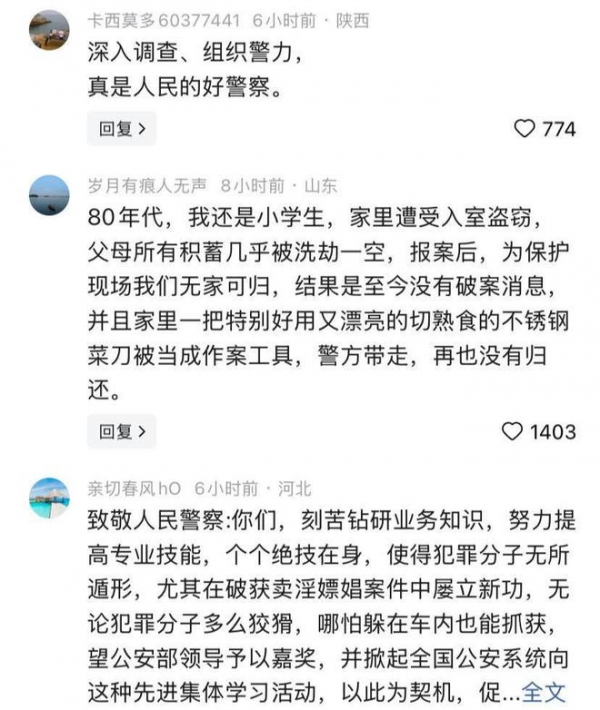View 岁月有痕人无声's profile avatar
The image size is (600, 710).
(x=50, y=194)
